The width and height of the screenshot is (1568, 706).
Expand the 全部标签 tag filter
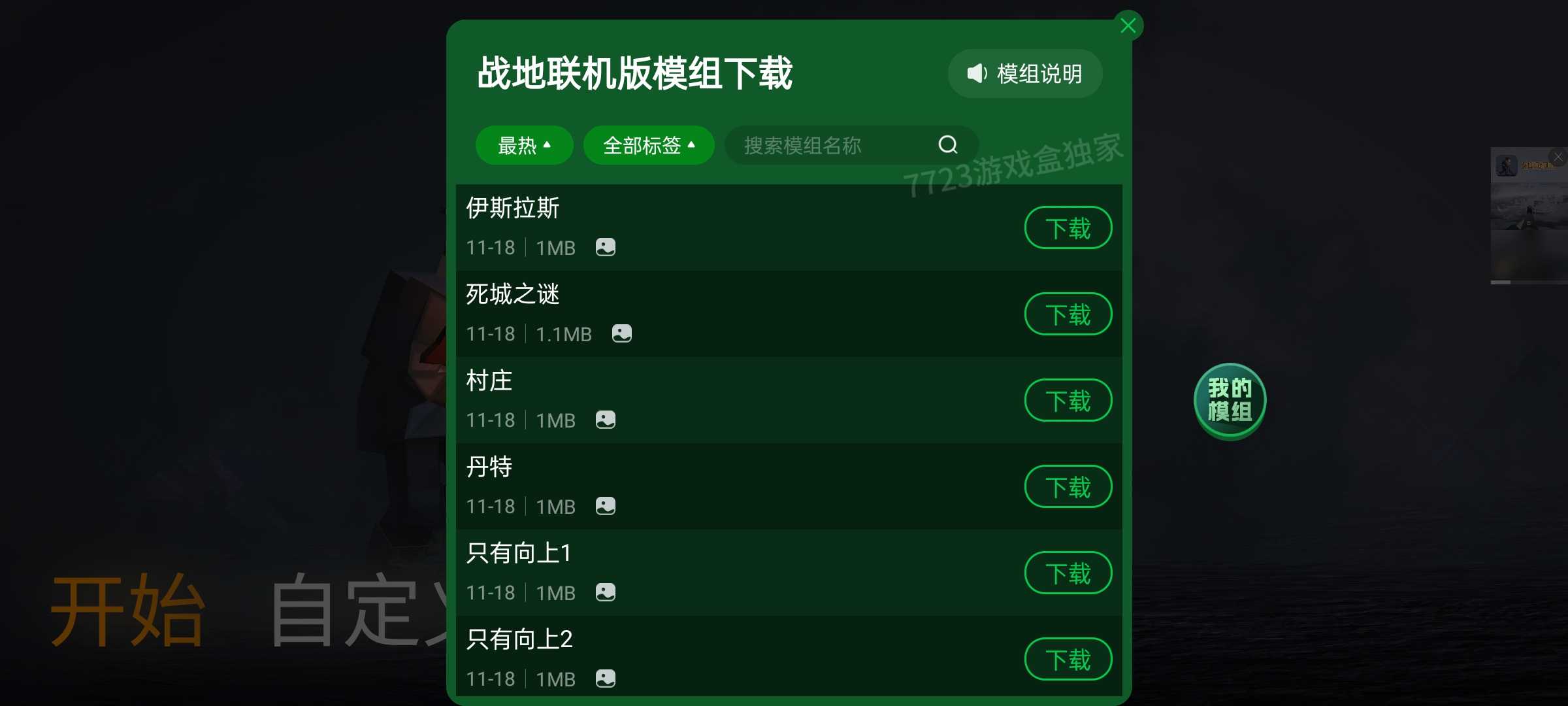coord(648,145)
